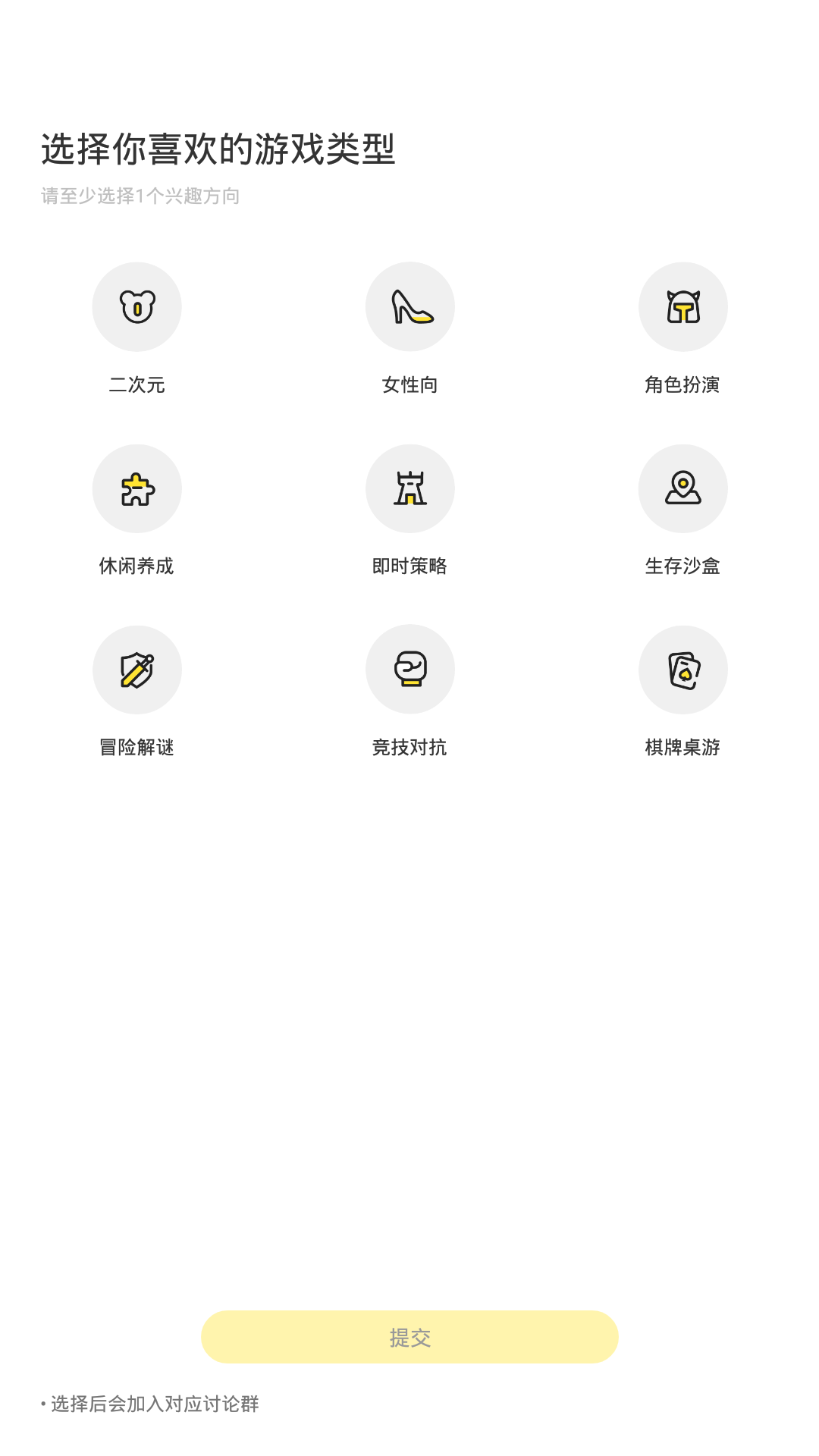Select the koala icon for 二次元
This screenshot has height=1456, width=819.
tap(136, 306)
